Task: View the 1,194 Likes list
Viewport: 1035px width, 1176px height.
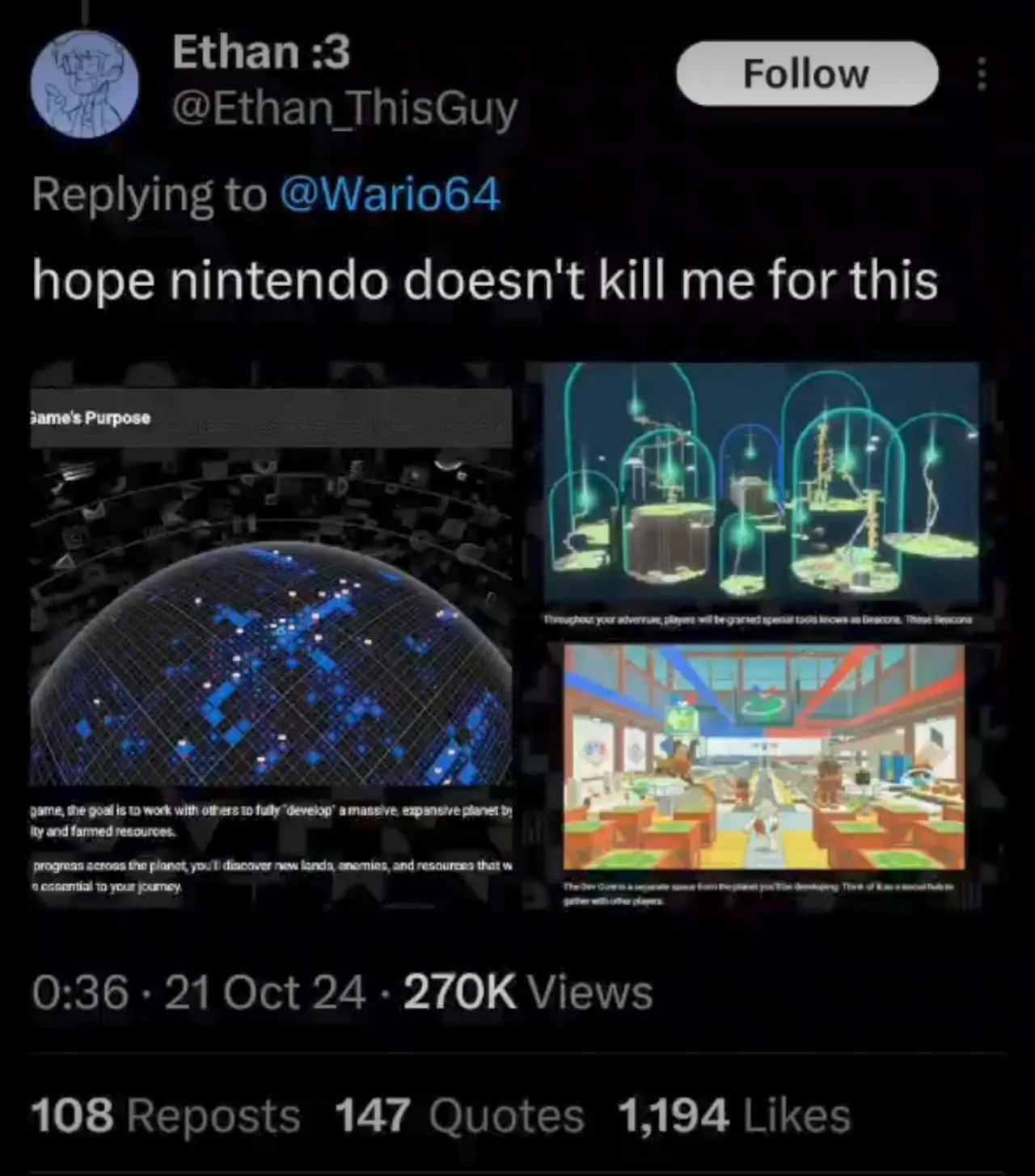Action: [x=733, y=1116]
